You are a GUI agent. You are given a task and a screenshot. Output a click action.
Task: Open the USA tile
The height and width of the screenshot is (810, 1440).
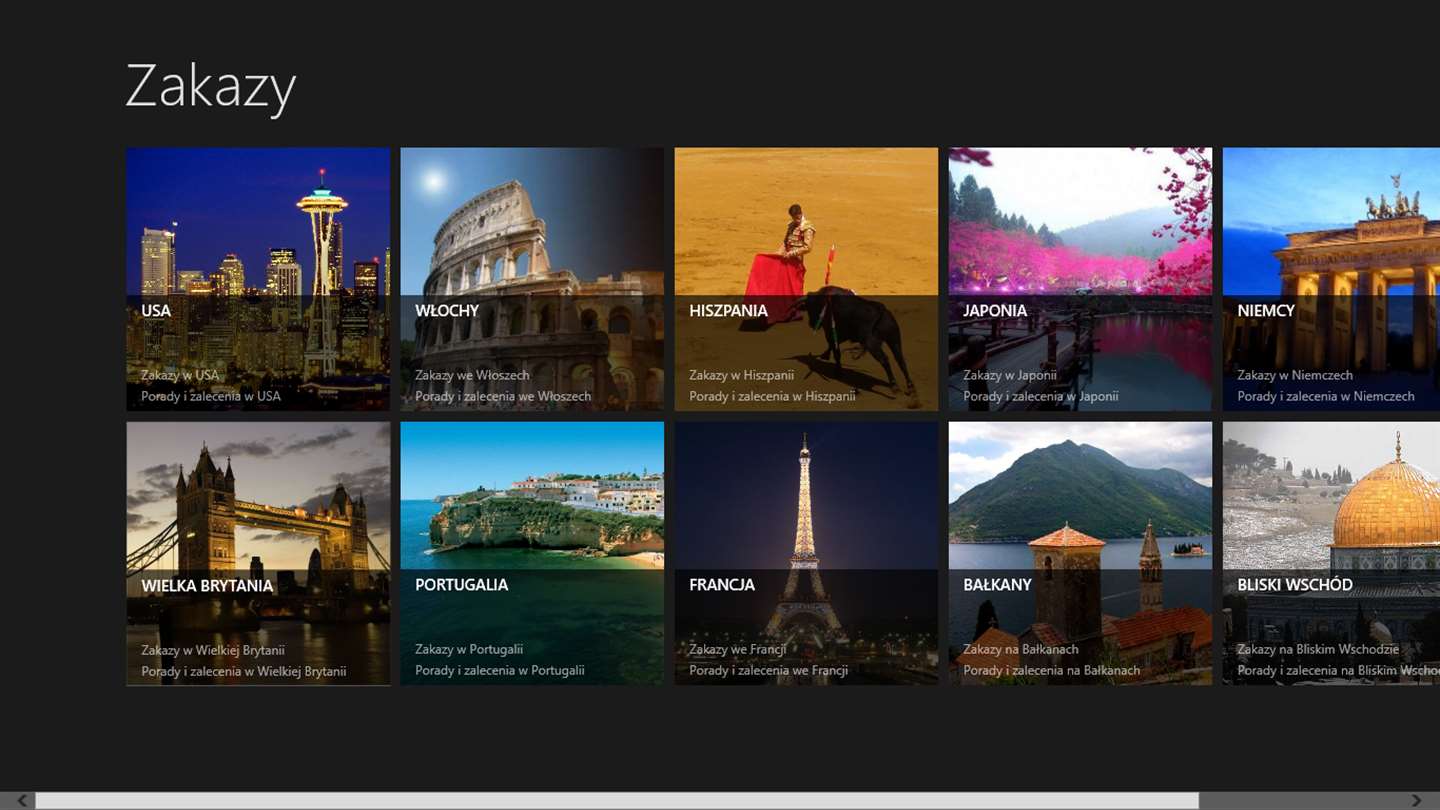(258, 279)
